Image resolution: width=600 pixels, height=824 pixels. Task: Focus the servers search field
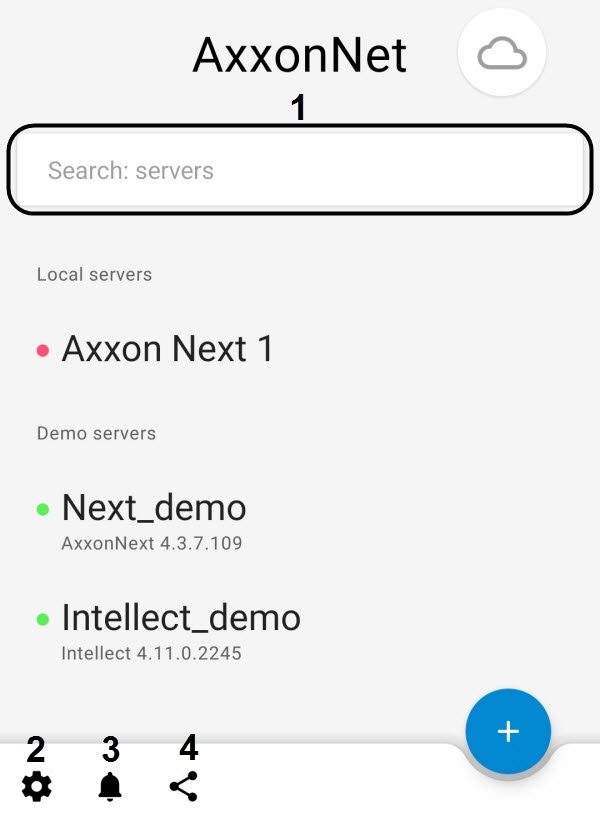click(298, 170)
